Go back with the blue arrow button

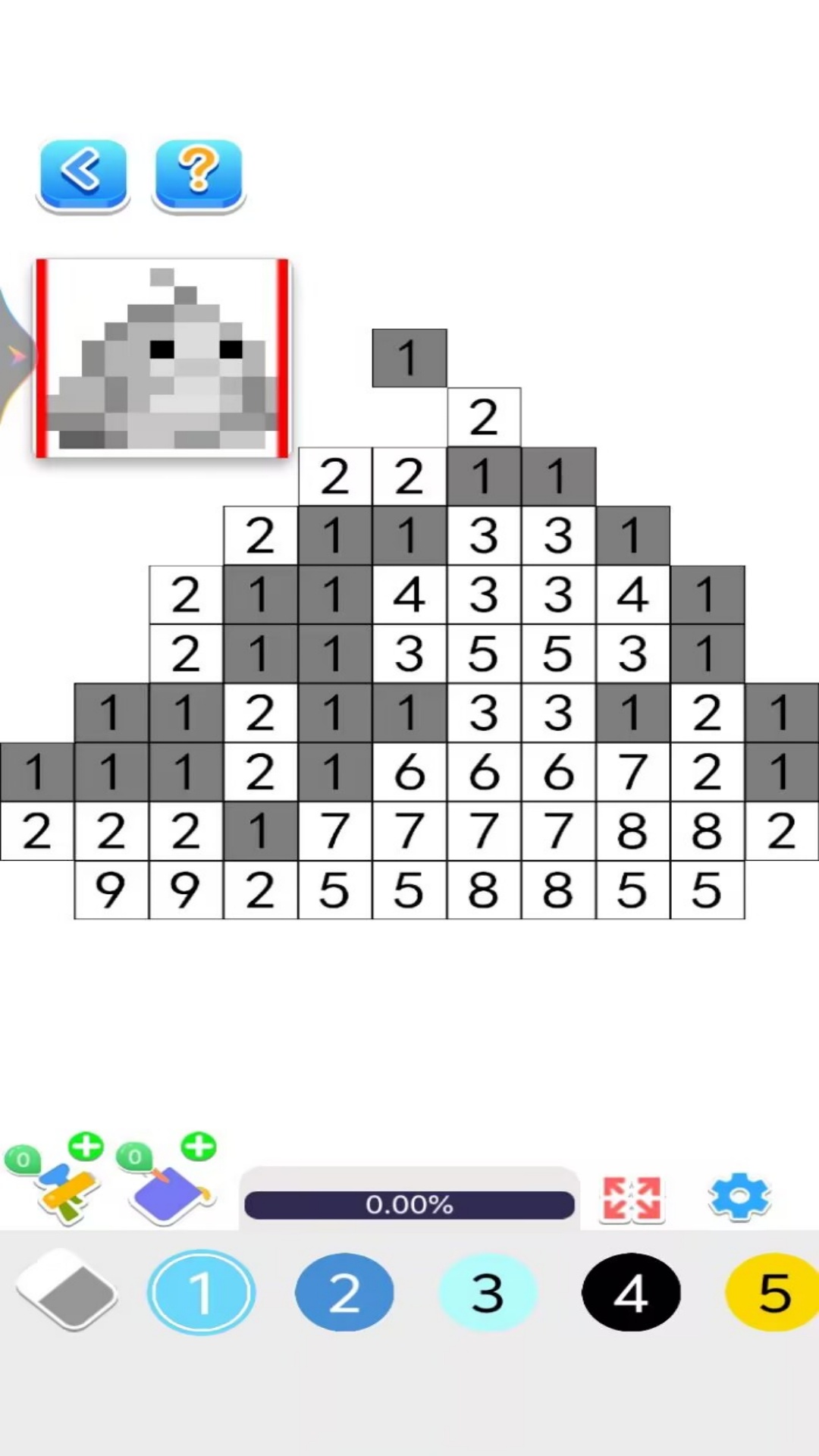point(83,172)
